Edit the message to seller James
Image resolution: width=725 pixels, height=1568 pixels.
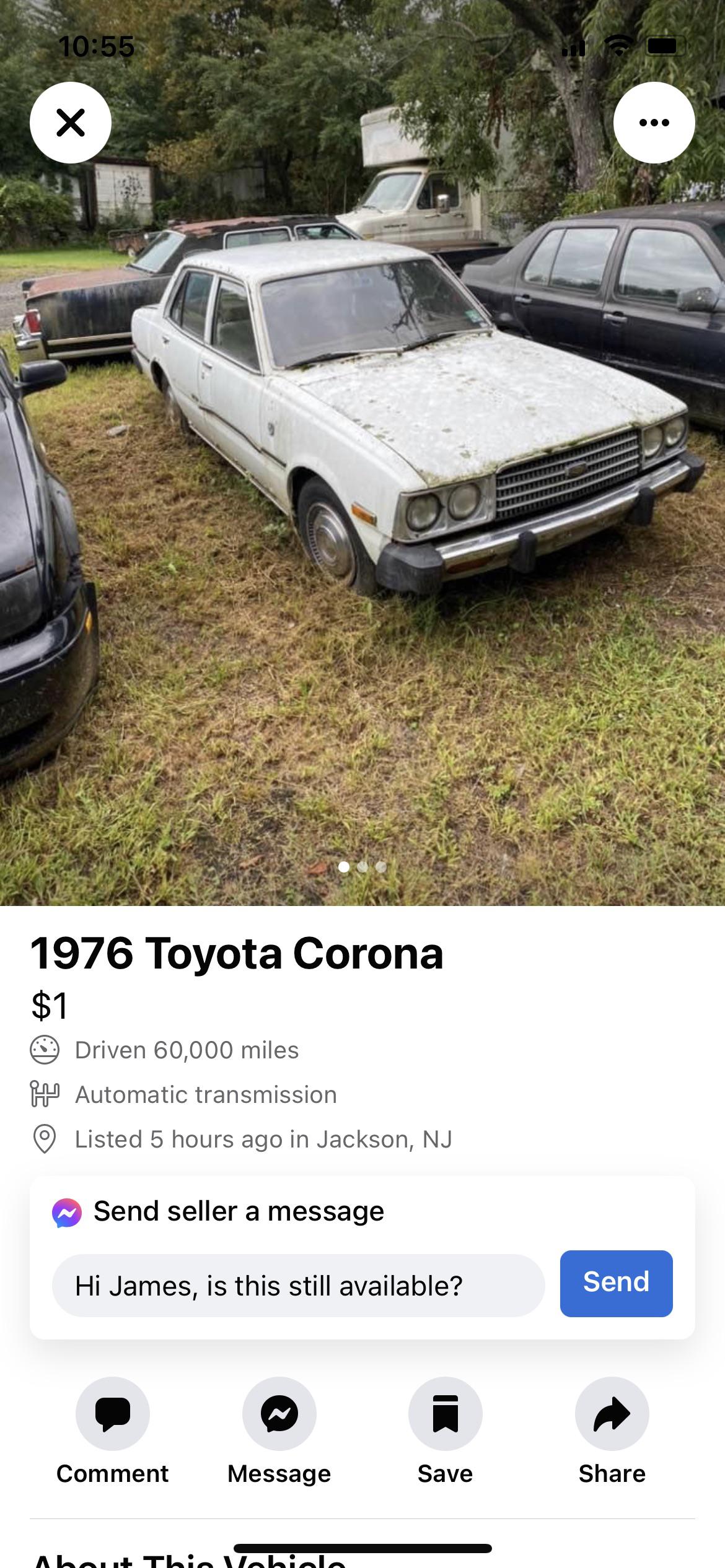click(x=298, y=1286)
